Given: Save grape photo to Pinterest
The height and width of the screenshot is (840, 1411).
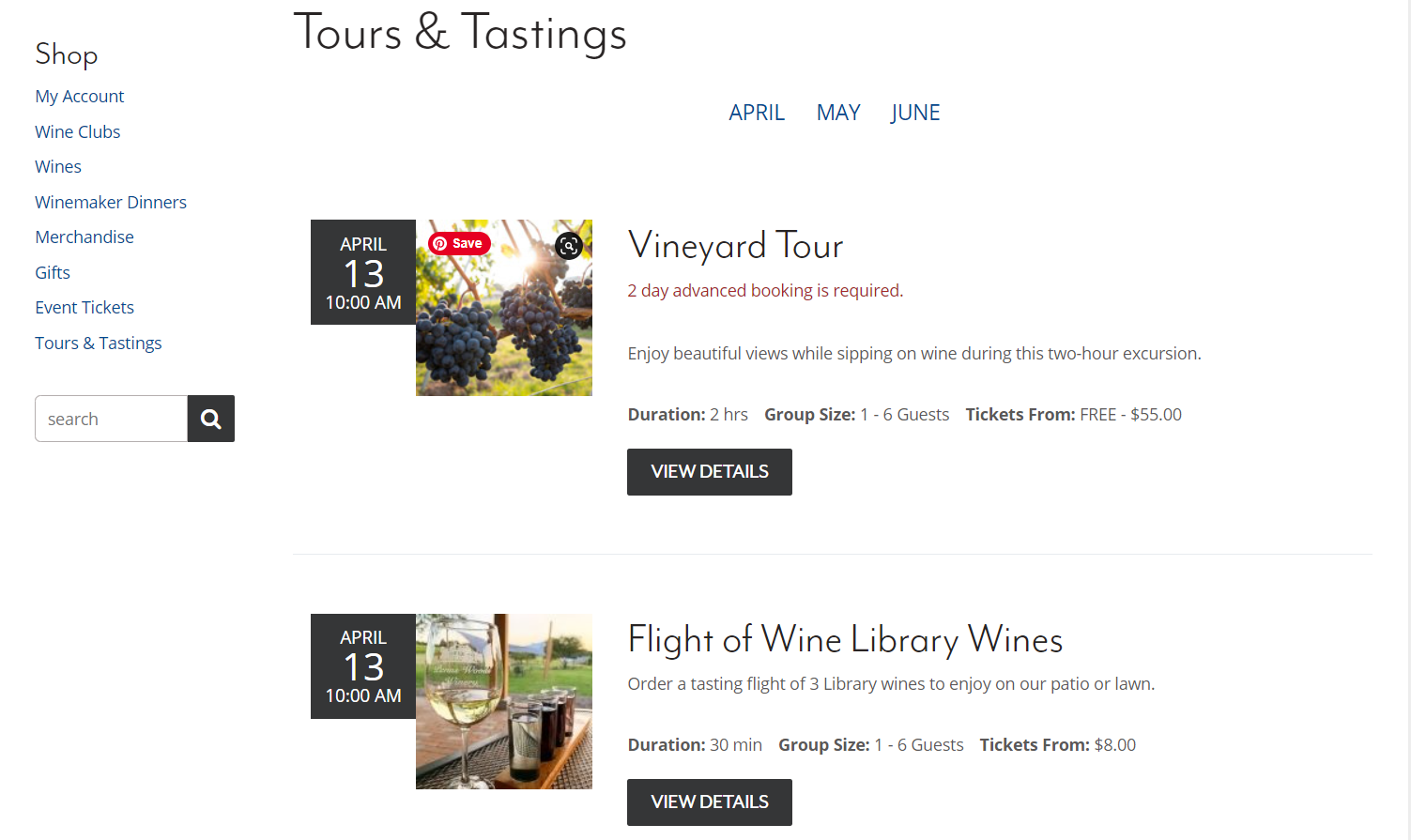Looking at the screenshot, I should coord(459,244).
